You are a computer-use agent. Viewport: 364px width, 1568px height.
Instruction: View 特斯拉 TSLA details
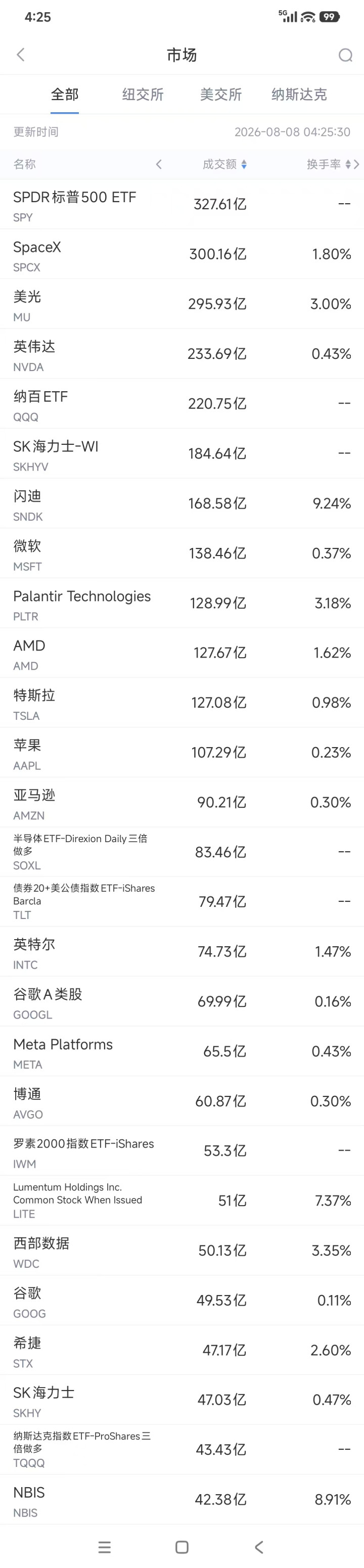182,703
